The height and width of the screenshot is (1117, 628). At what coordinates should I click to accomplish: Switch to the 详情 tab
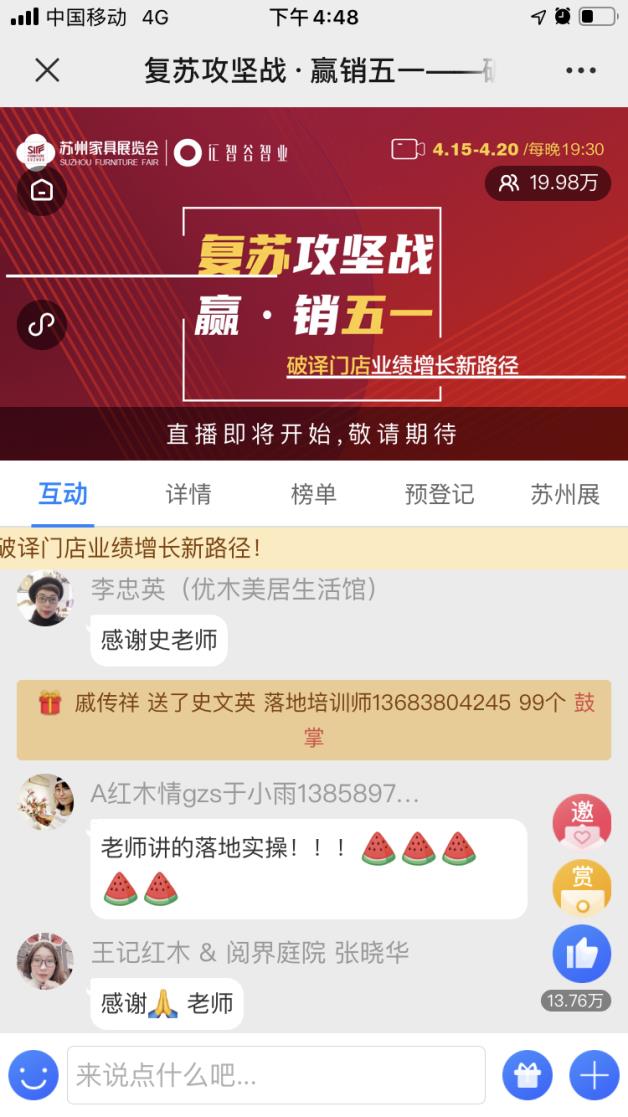pos(188,494)
